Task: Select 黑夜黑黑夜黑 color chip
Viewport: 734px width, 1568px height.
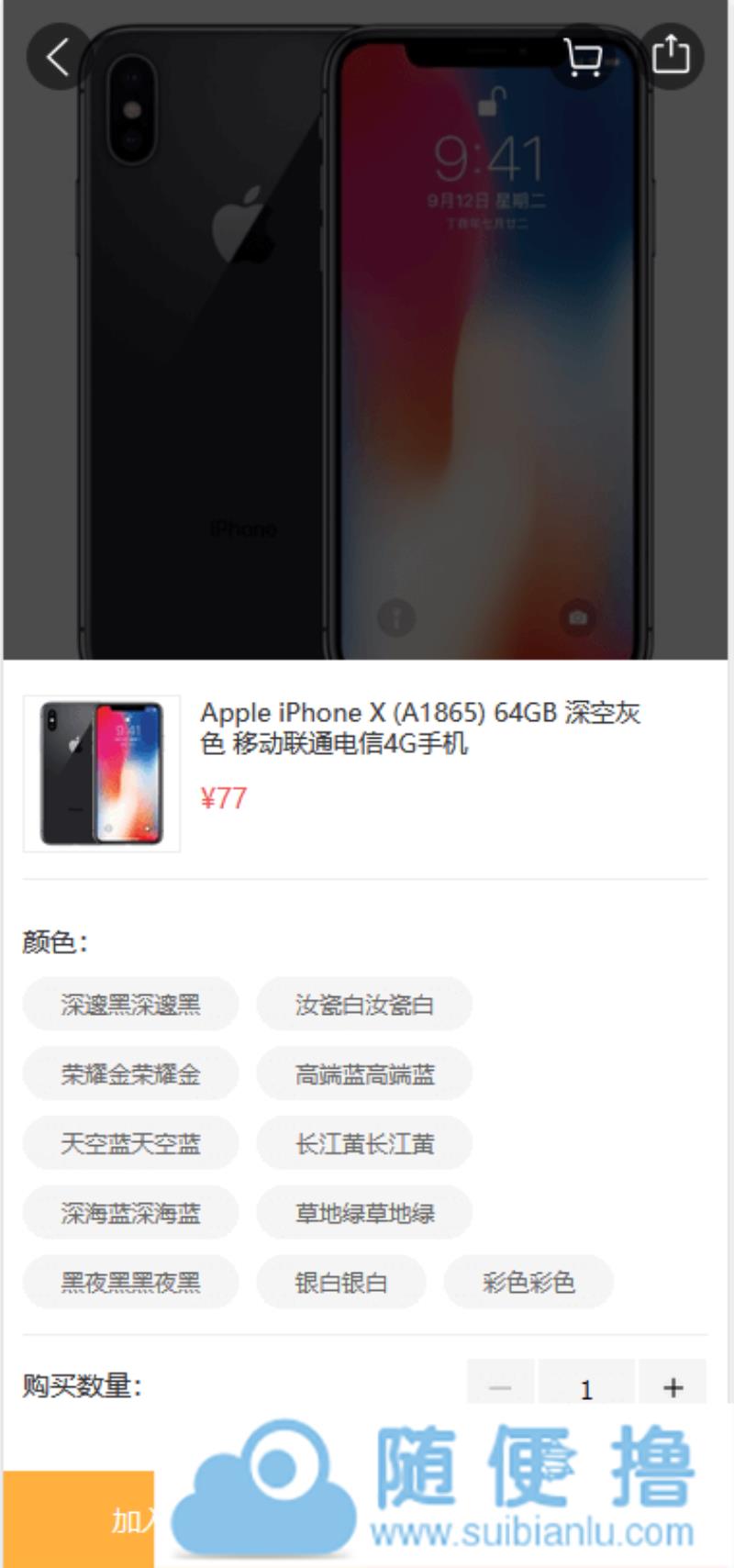Action: pos(130,1283)
